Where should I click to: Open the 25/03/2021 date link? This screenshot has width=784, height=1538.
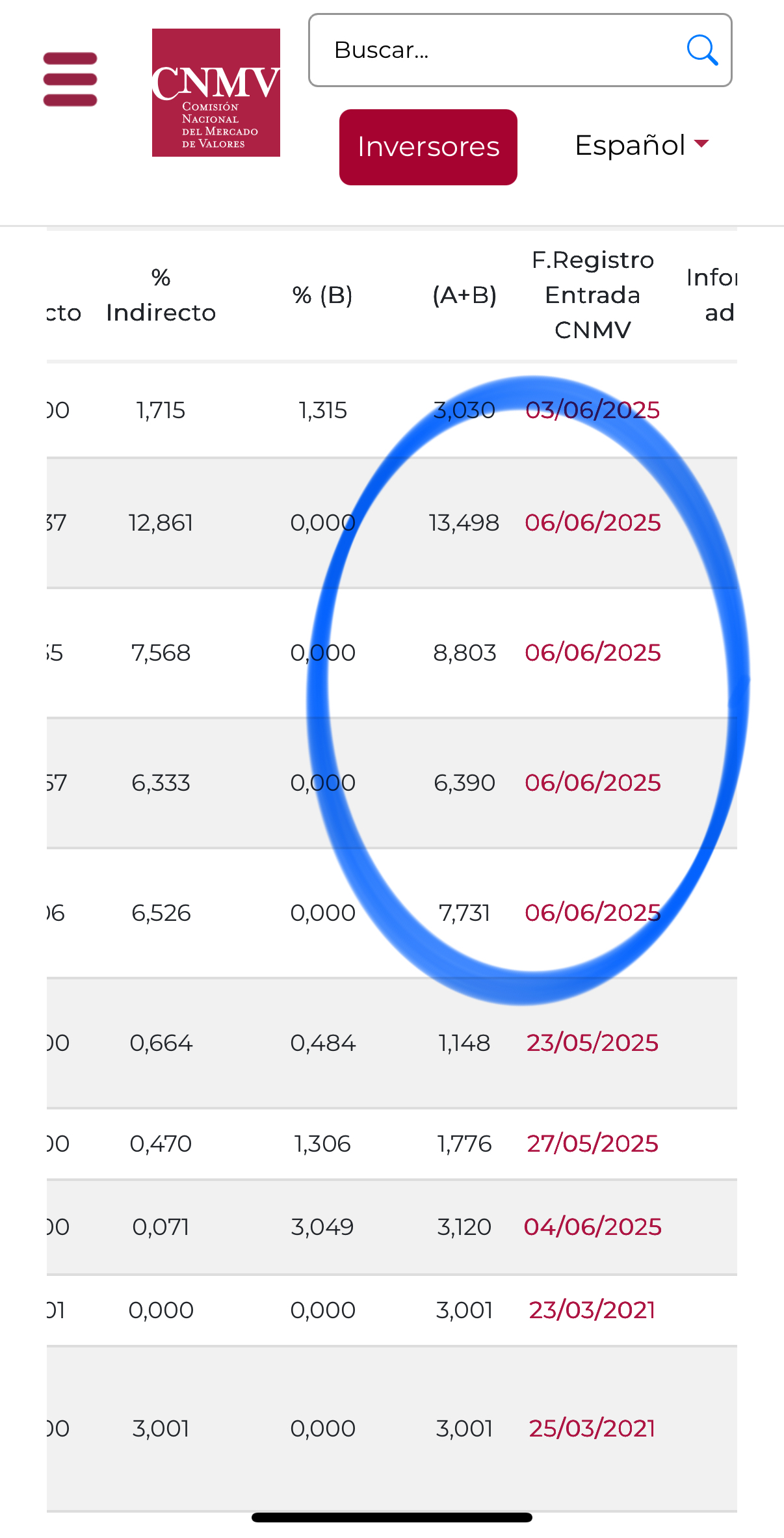(592, 1429)
